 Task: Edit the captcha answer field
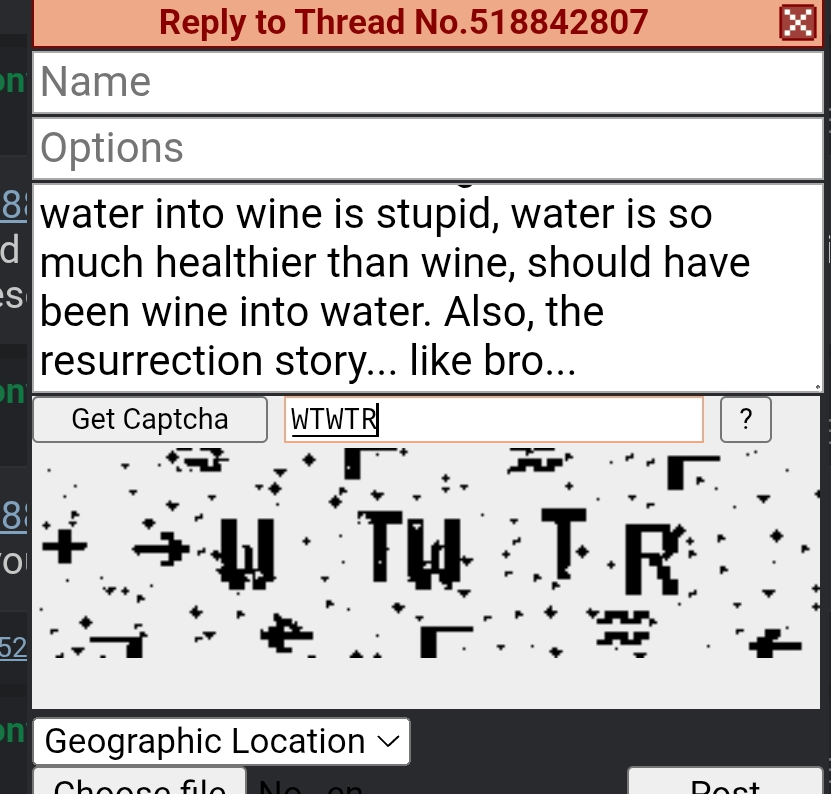(494, 419)
